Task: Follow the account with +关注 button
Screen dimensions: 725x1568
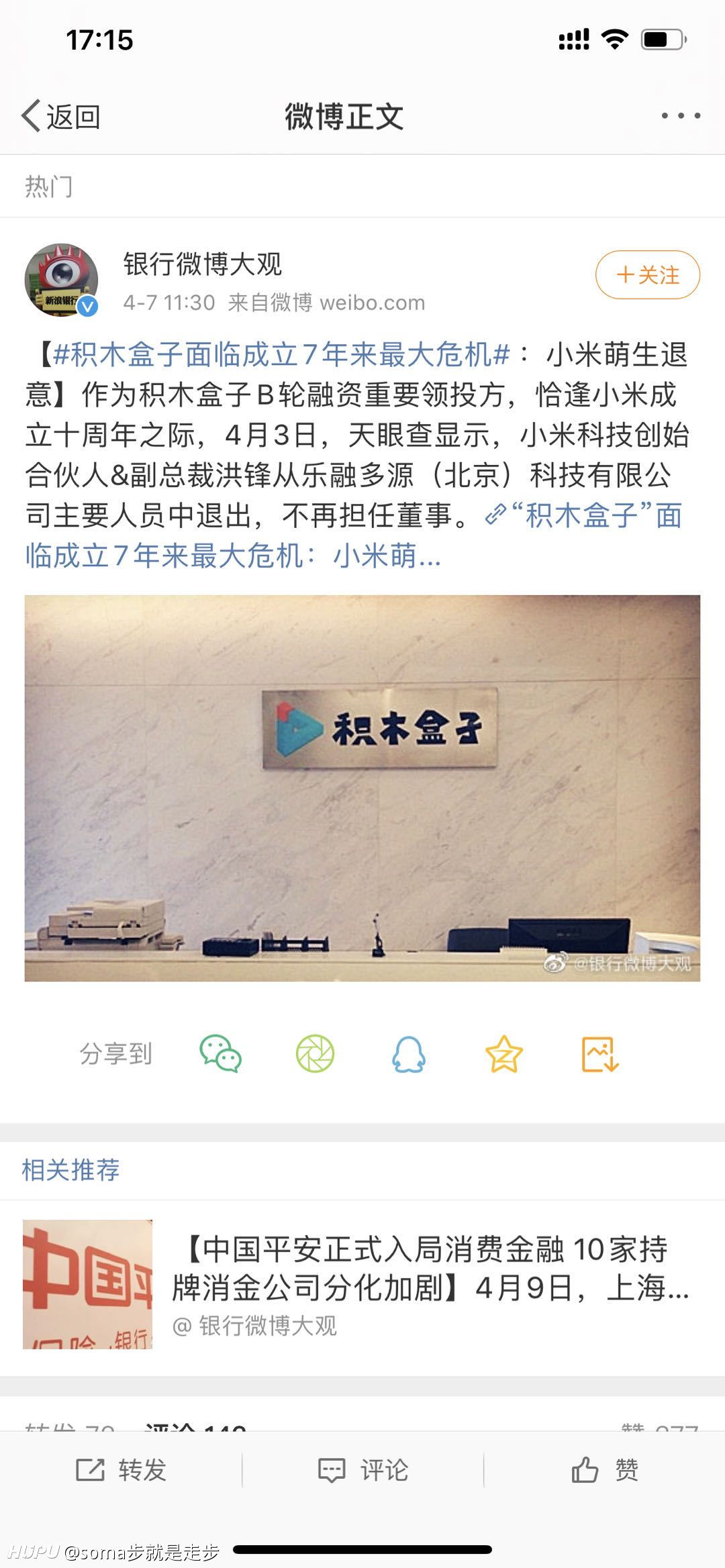Action: tap(648, 274)
